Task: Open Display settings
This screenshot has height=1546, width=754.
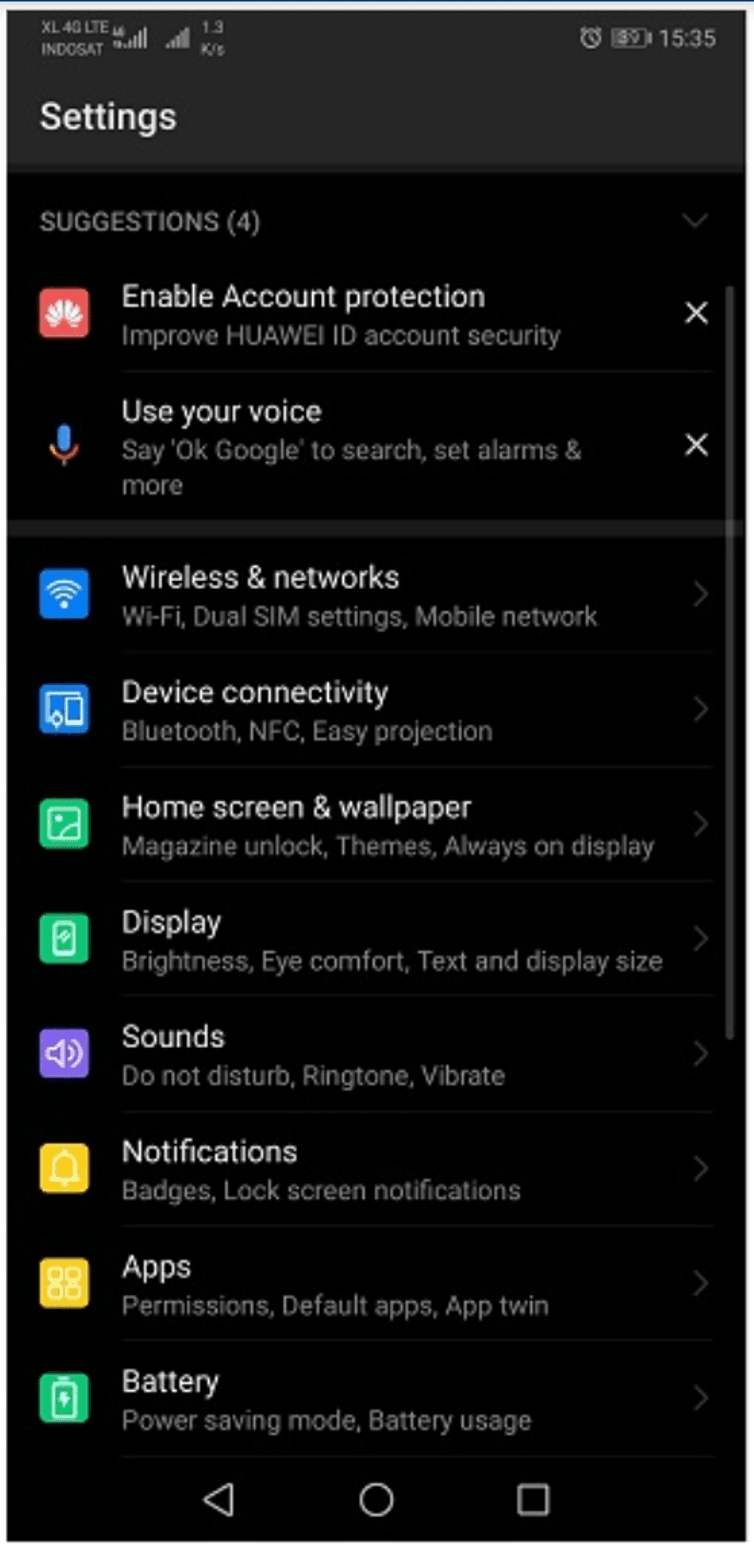Action: pyautogui.click(x=360, y=940)
